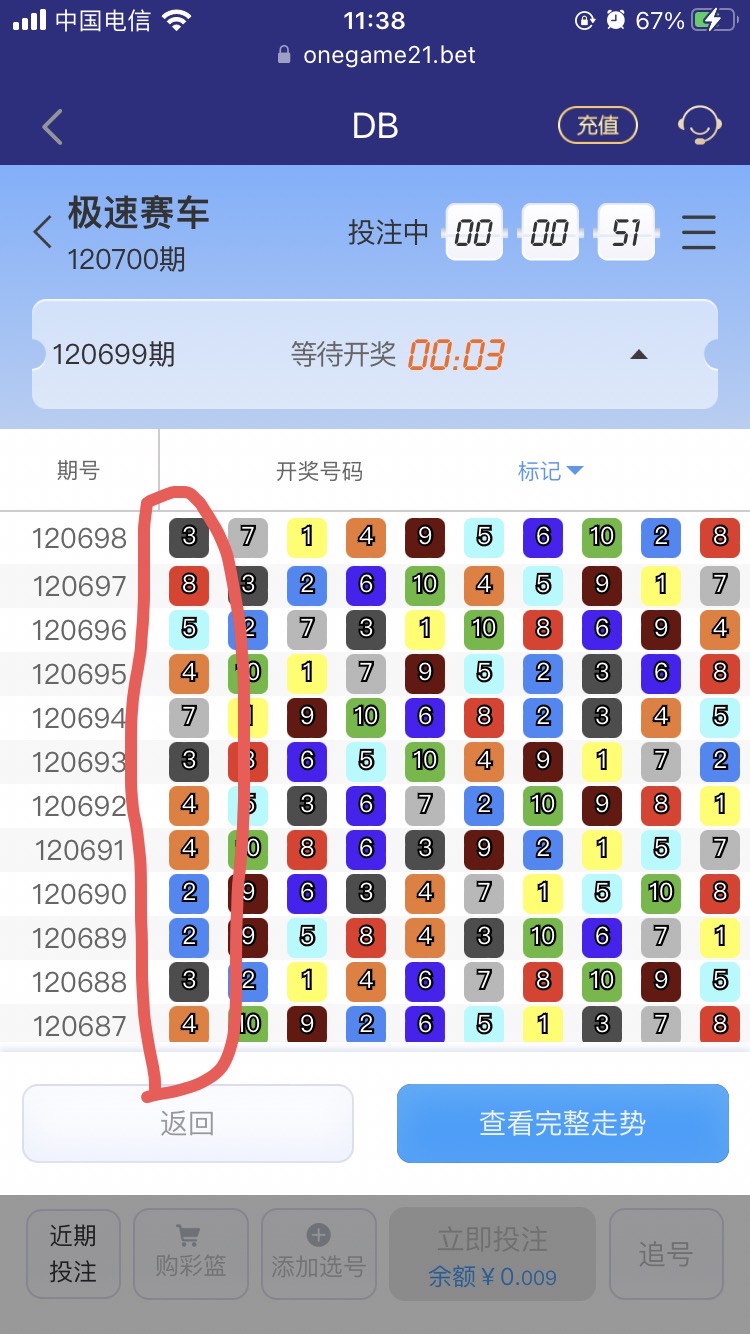750x1334 pixels.
Task: Click the green 10 tile in row 120698
Action: [601, 537]
